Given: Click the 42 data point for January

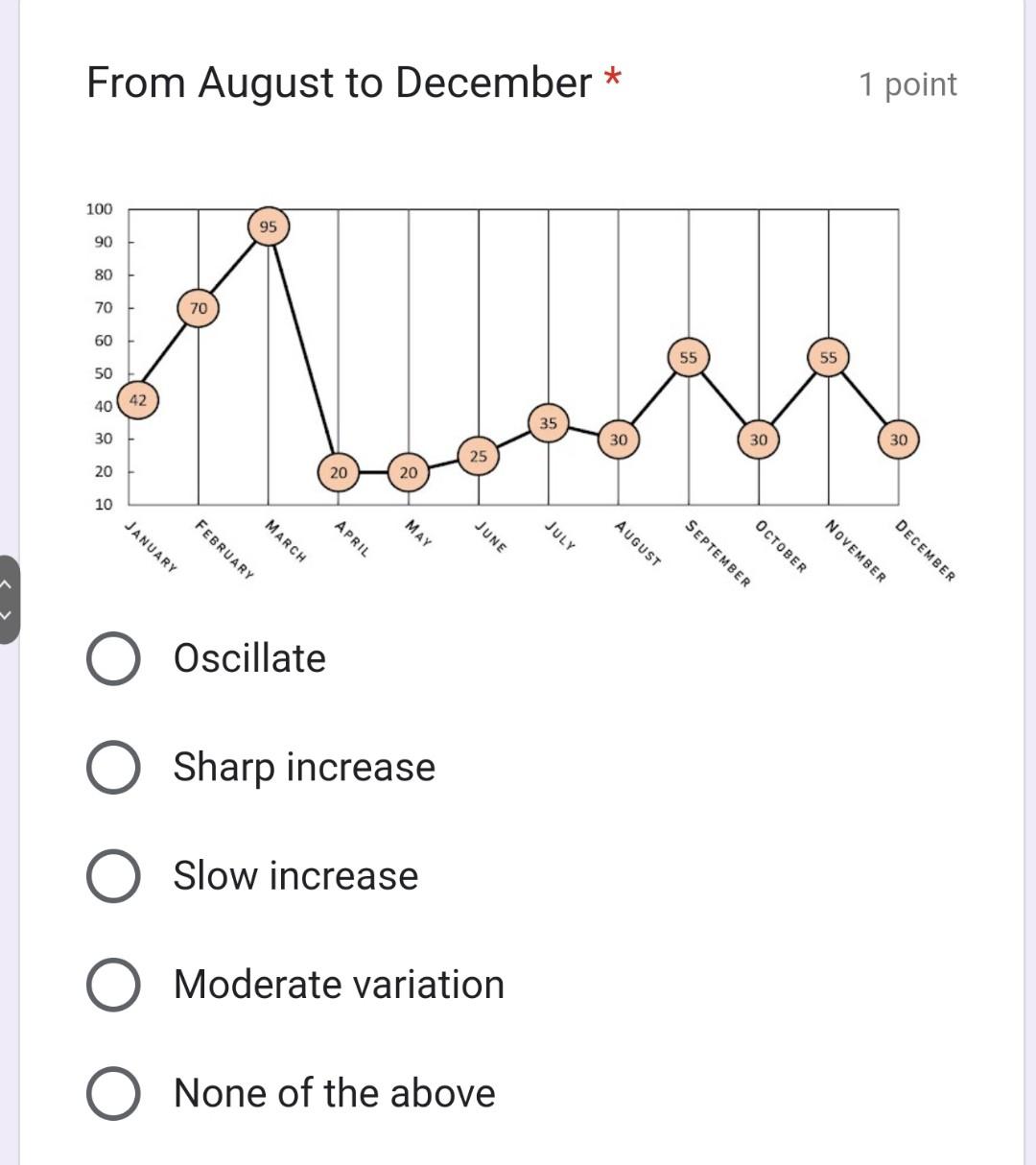Looking at the screenshot, I should (x=137, y=399).
